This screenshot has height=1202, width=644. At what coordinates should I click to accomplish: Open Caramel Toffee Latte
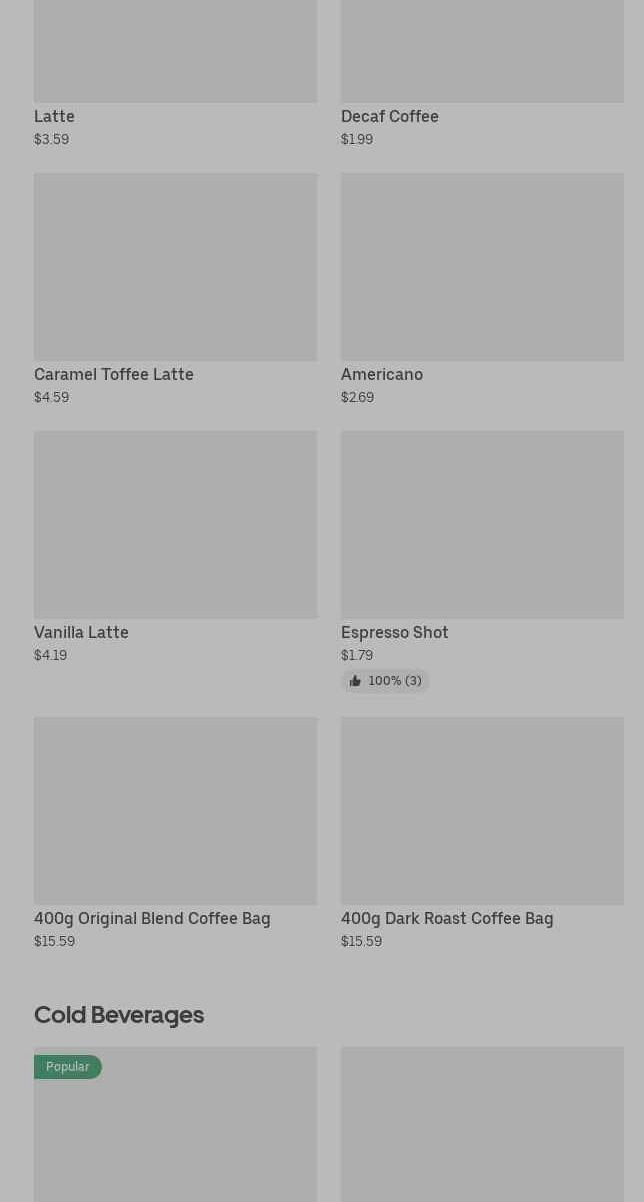(175, 290)
